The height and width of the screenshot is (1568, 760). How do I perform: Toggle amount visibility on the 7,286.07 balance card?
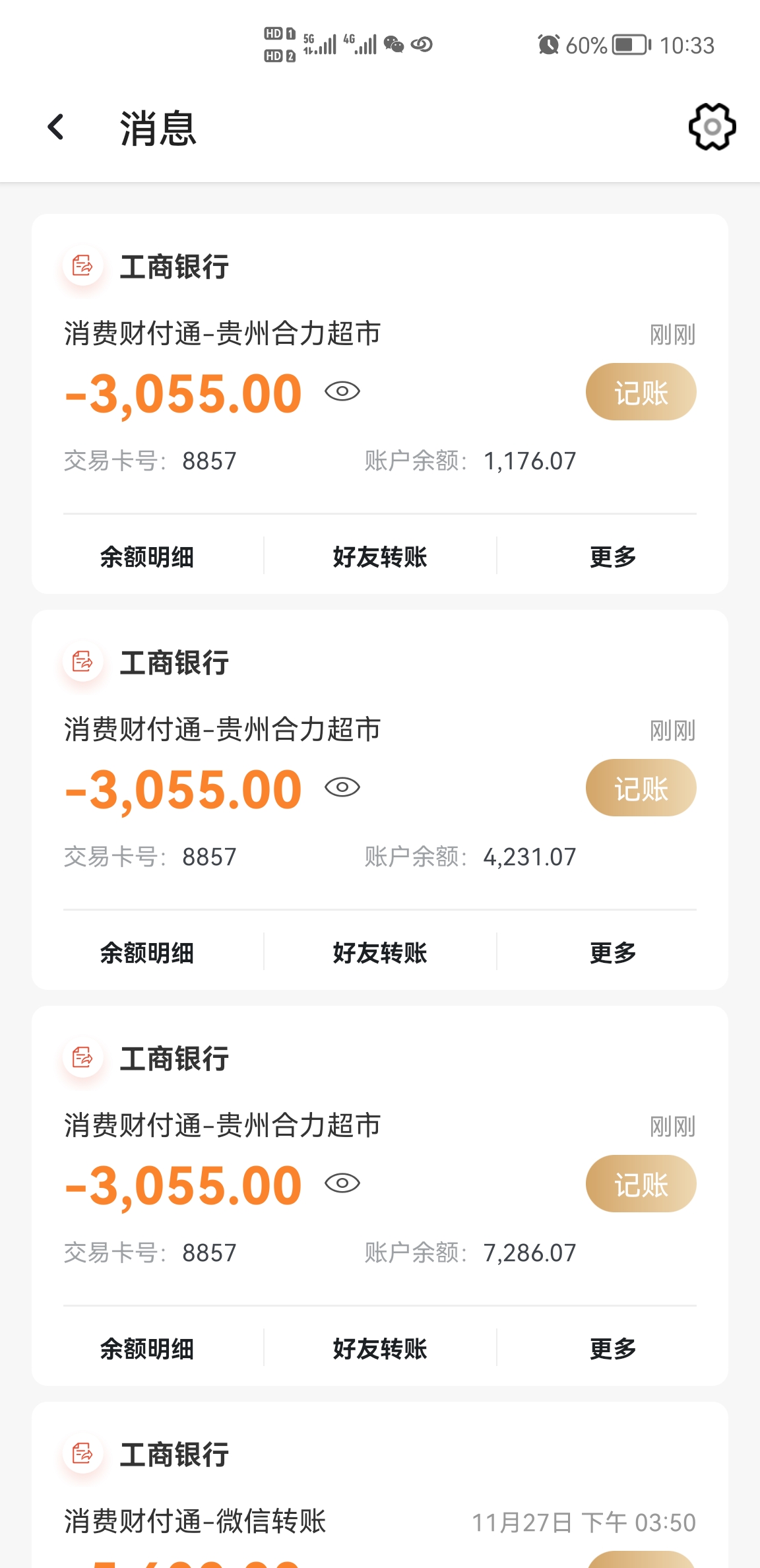(x=342, y=1183)
